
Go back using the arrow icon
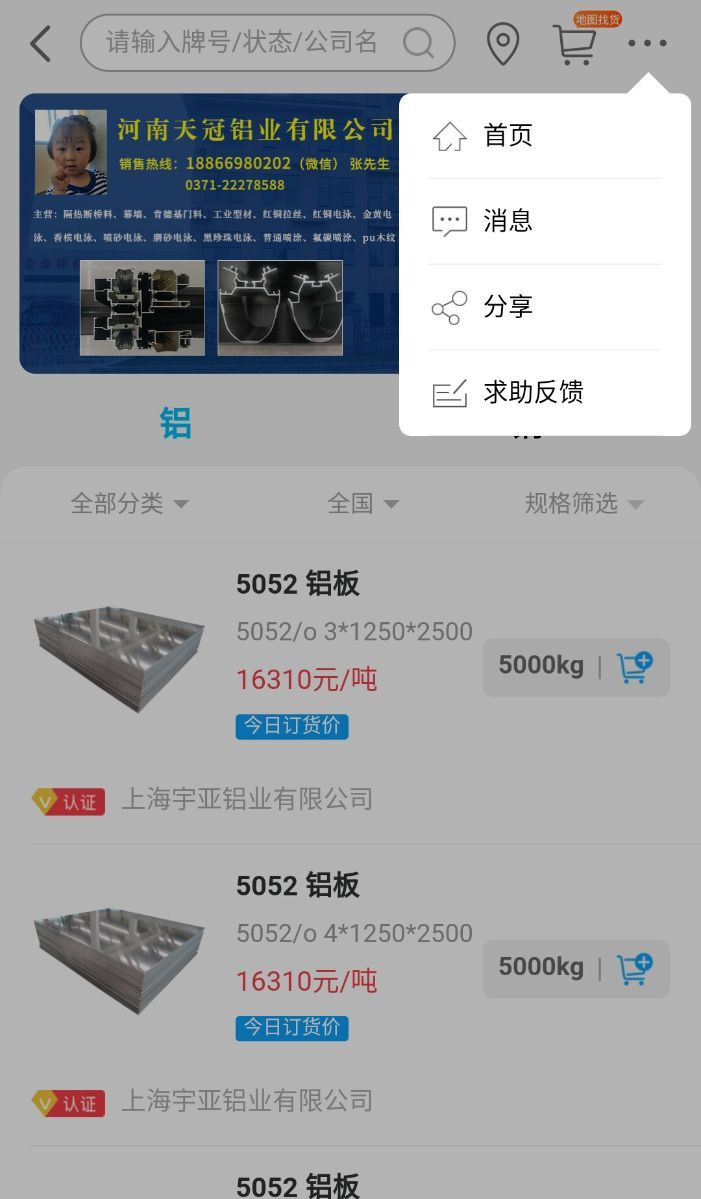(x=40, y=44)
